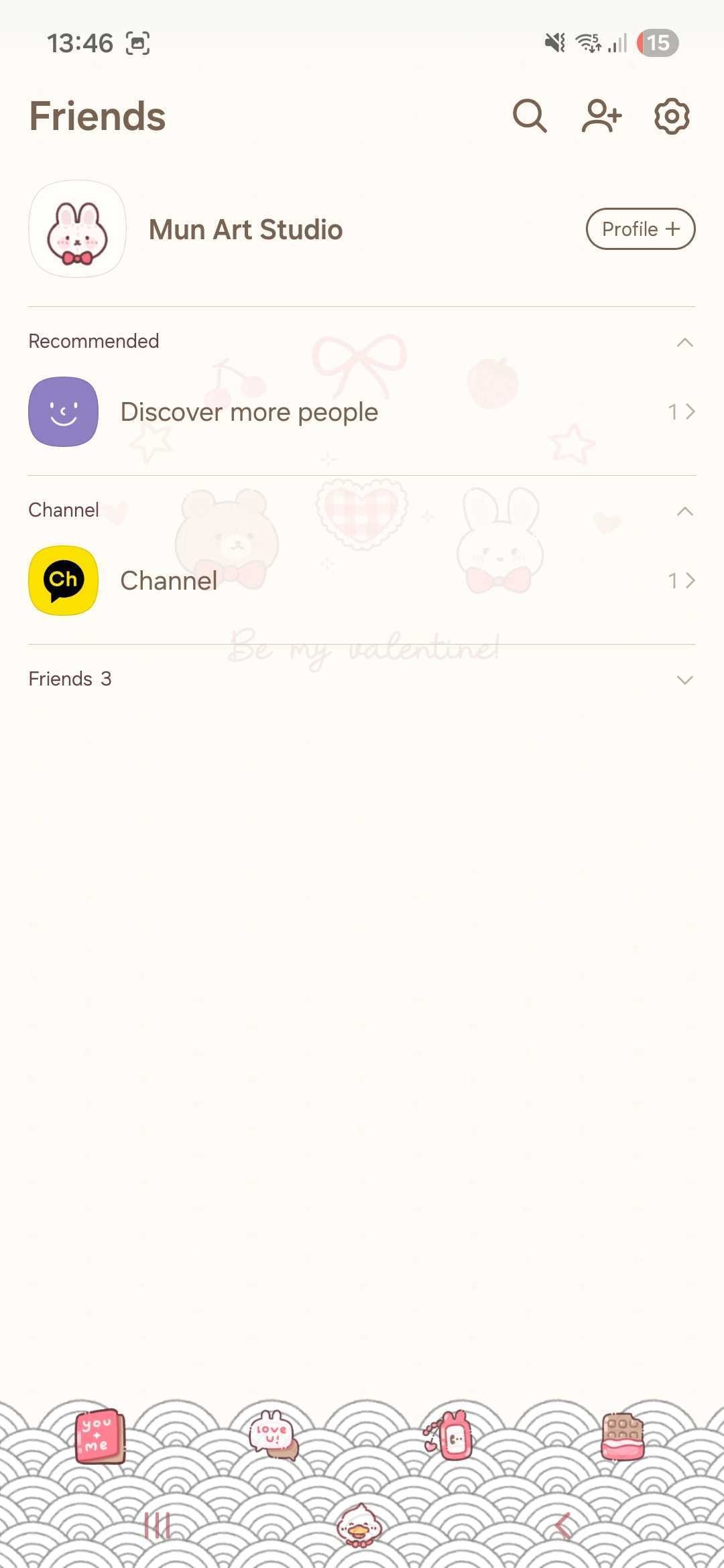This screenshot has height=1568, width=724.
Task: Switch to the you + me book tab
Action: point(99,1437)
